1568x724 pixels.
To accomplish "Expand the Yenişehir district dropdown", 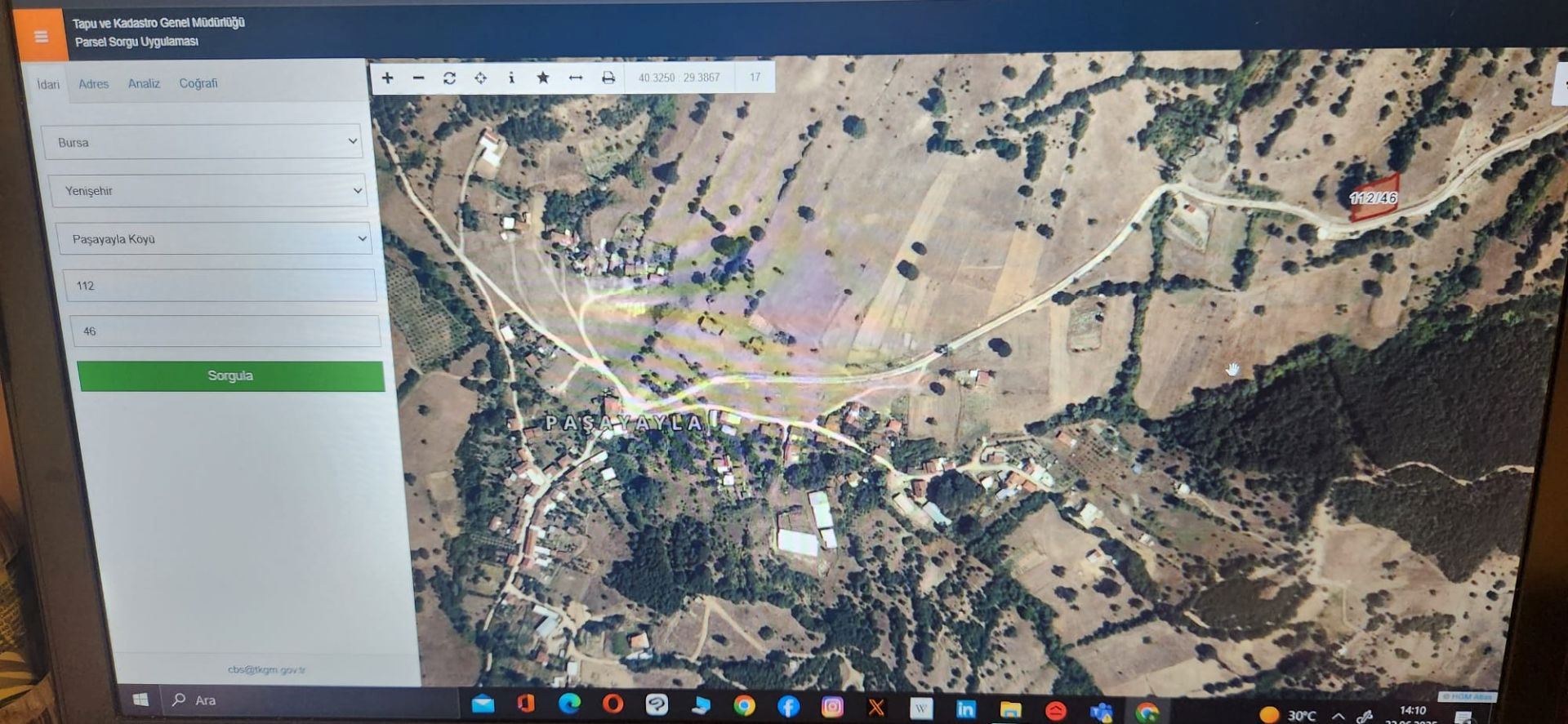I will point(208,190).
